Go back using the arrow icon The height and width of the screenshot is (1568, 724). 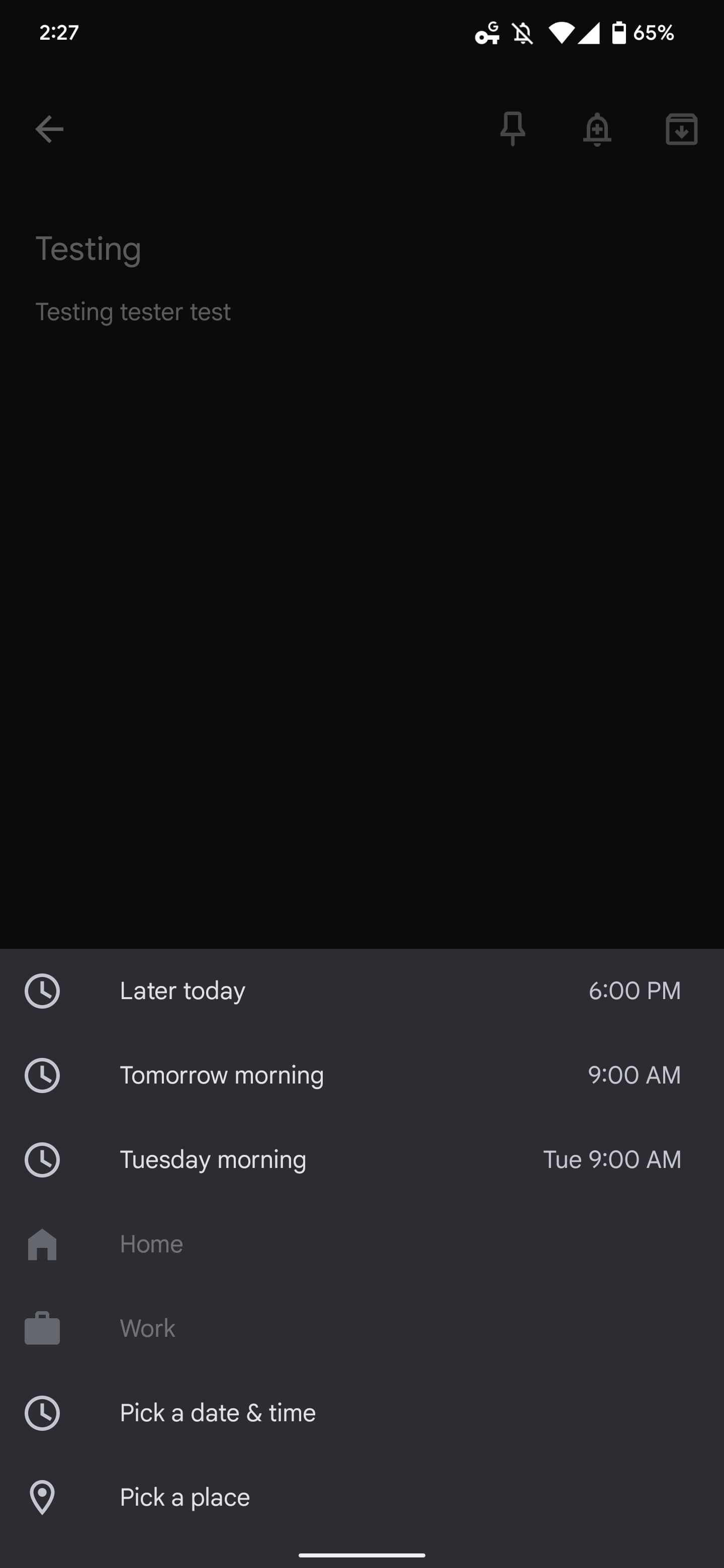pos(49,129)
